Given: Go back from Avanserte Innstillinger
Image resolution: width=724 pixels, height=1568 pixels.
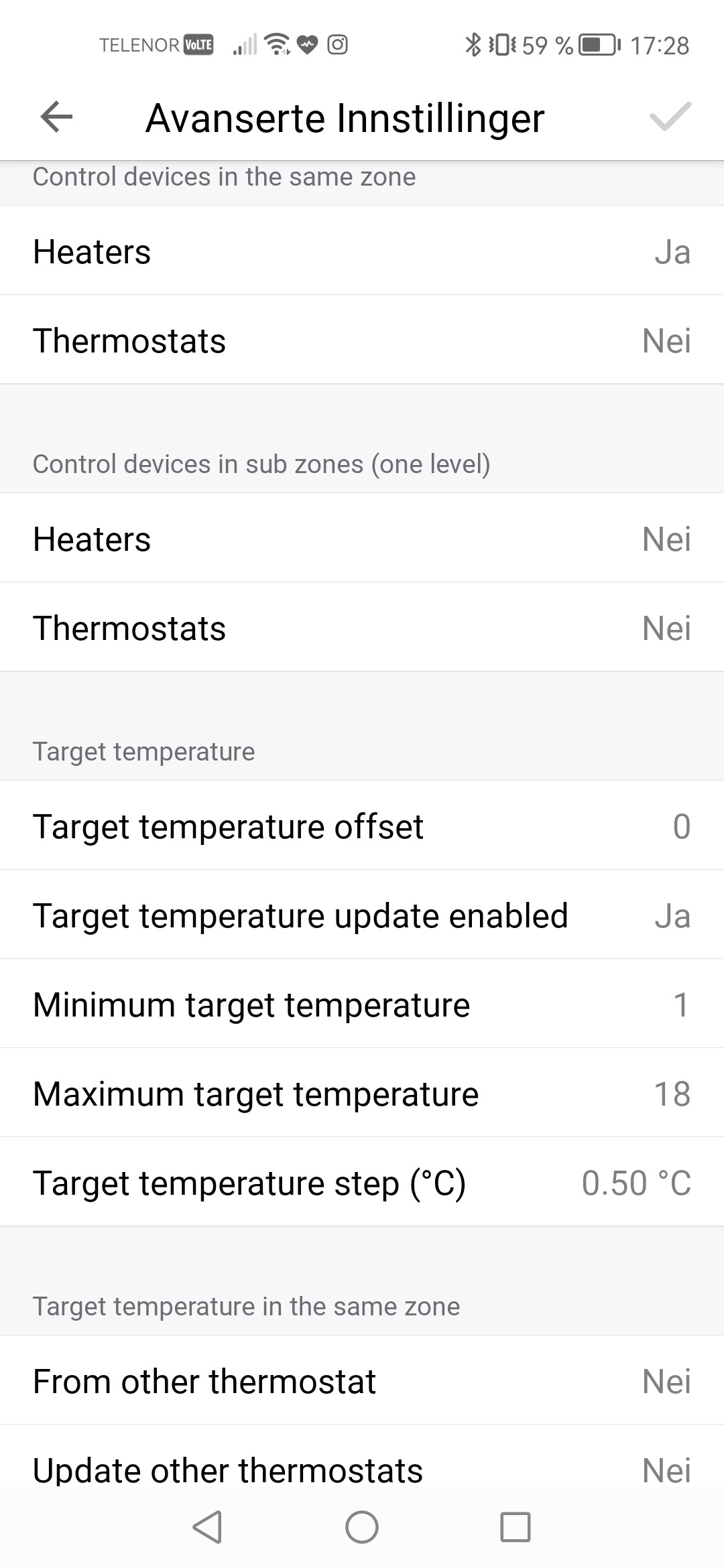Looking at the screenshot, I should click(x=56, y=117).
